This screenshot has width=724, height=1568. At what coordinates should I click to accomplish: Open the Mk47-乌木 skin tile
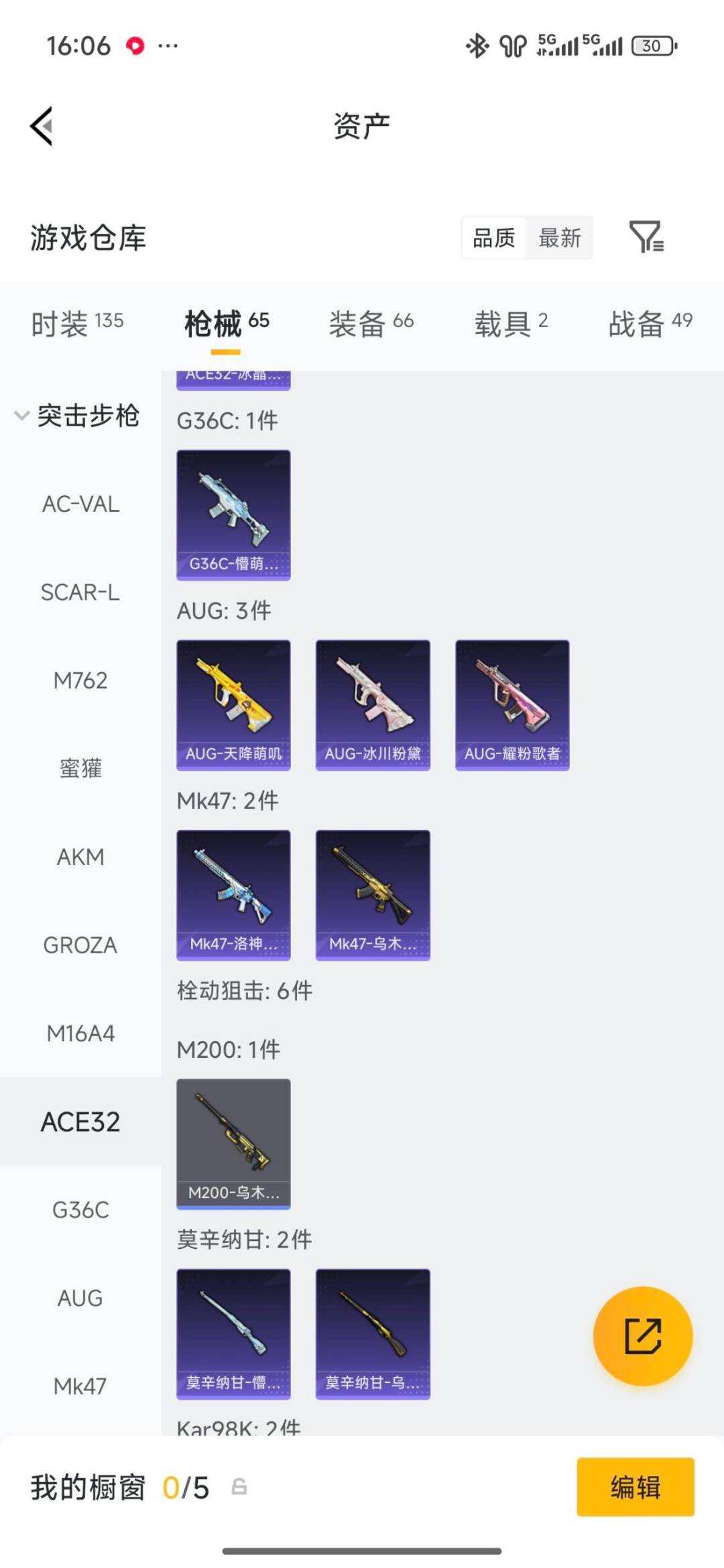[373, 895]
